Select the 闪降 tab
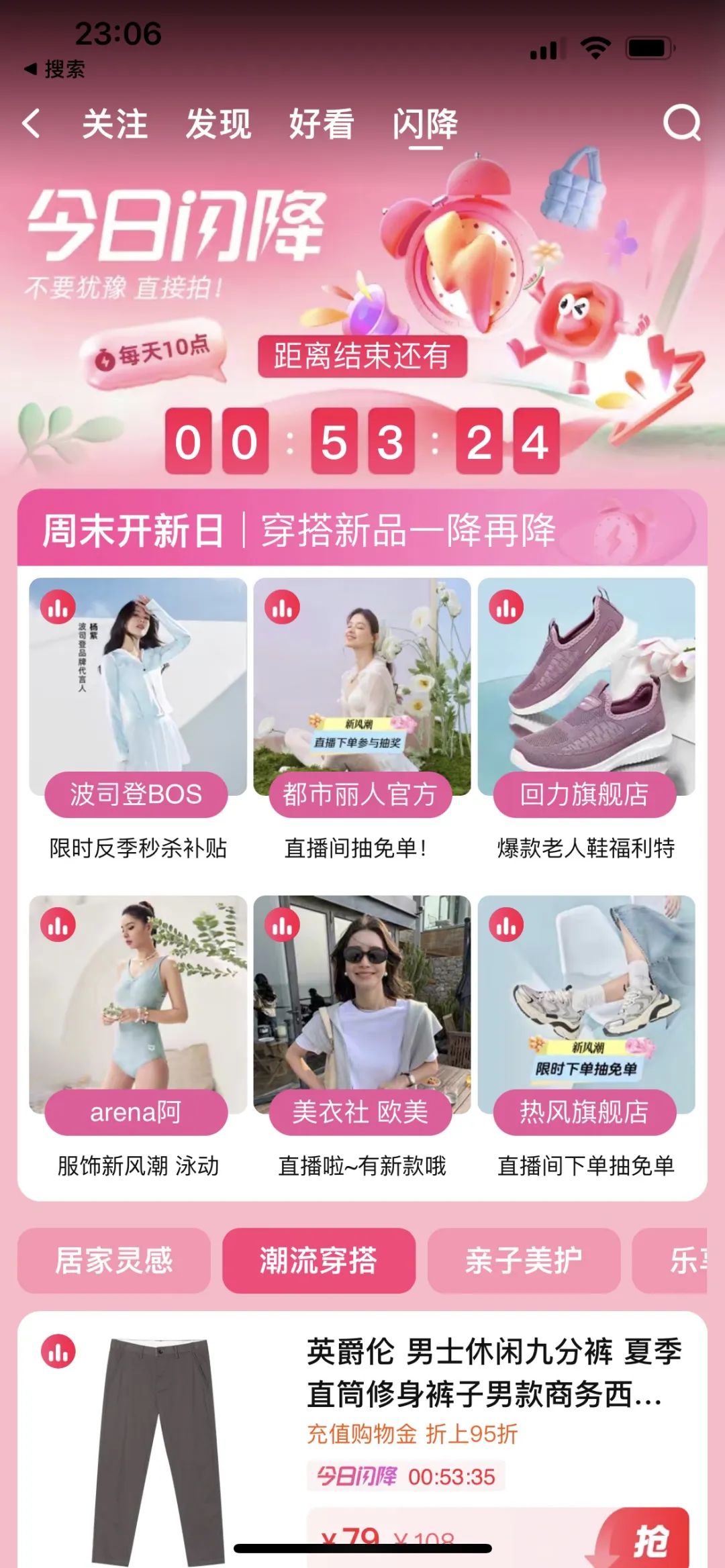This screenshot has height=1568, width=725. tap(425, 124)
